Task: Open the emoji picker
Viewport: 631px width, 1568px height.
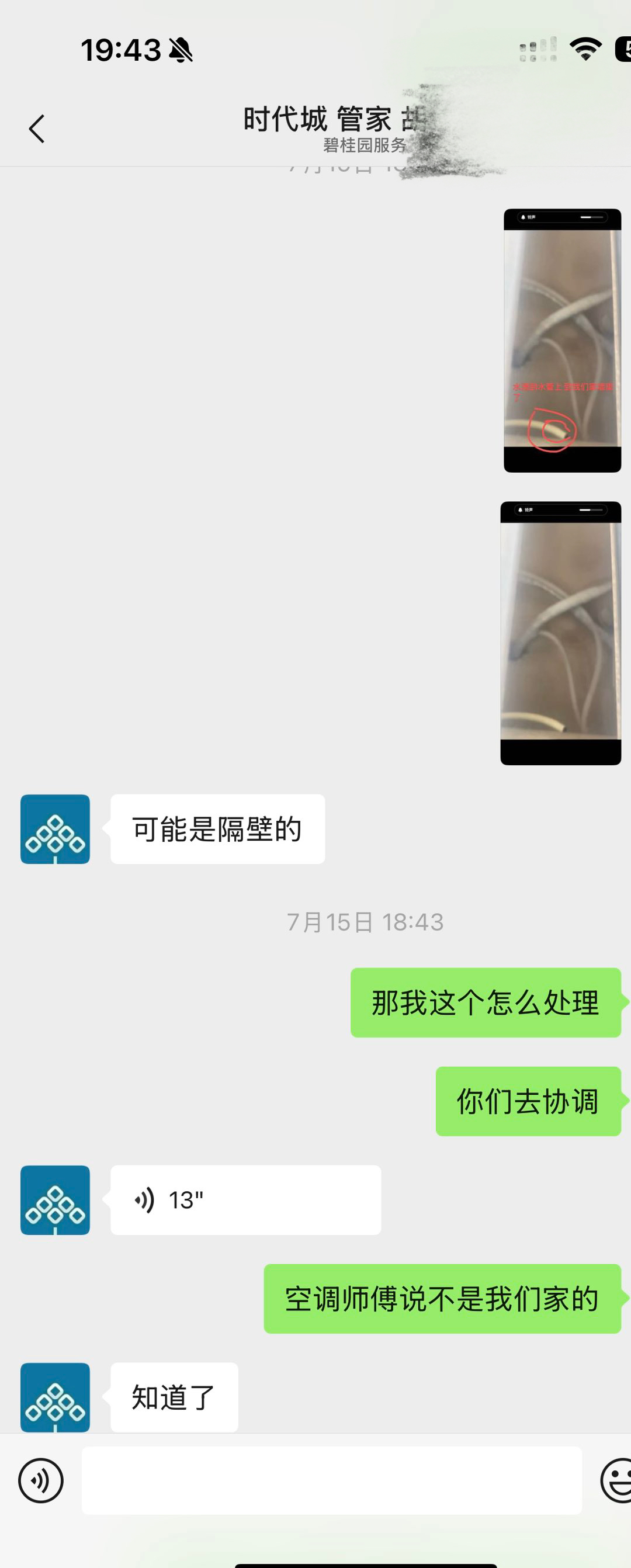Action: (x=618, y=1480)
